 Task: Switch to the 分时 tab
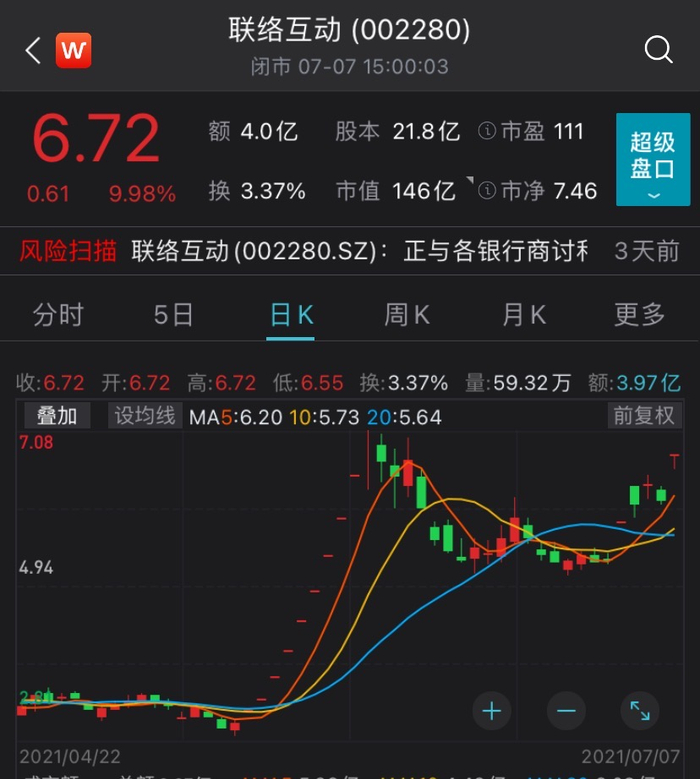click(58, 315)
